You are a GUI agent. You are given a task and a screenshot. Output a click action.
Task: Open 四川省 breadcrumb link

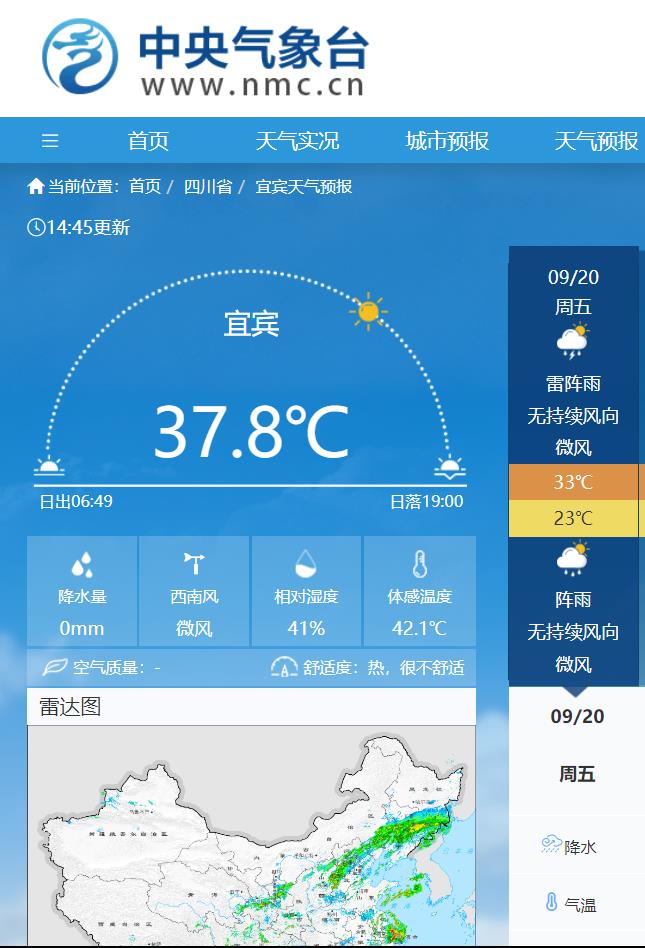(207, 187)
